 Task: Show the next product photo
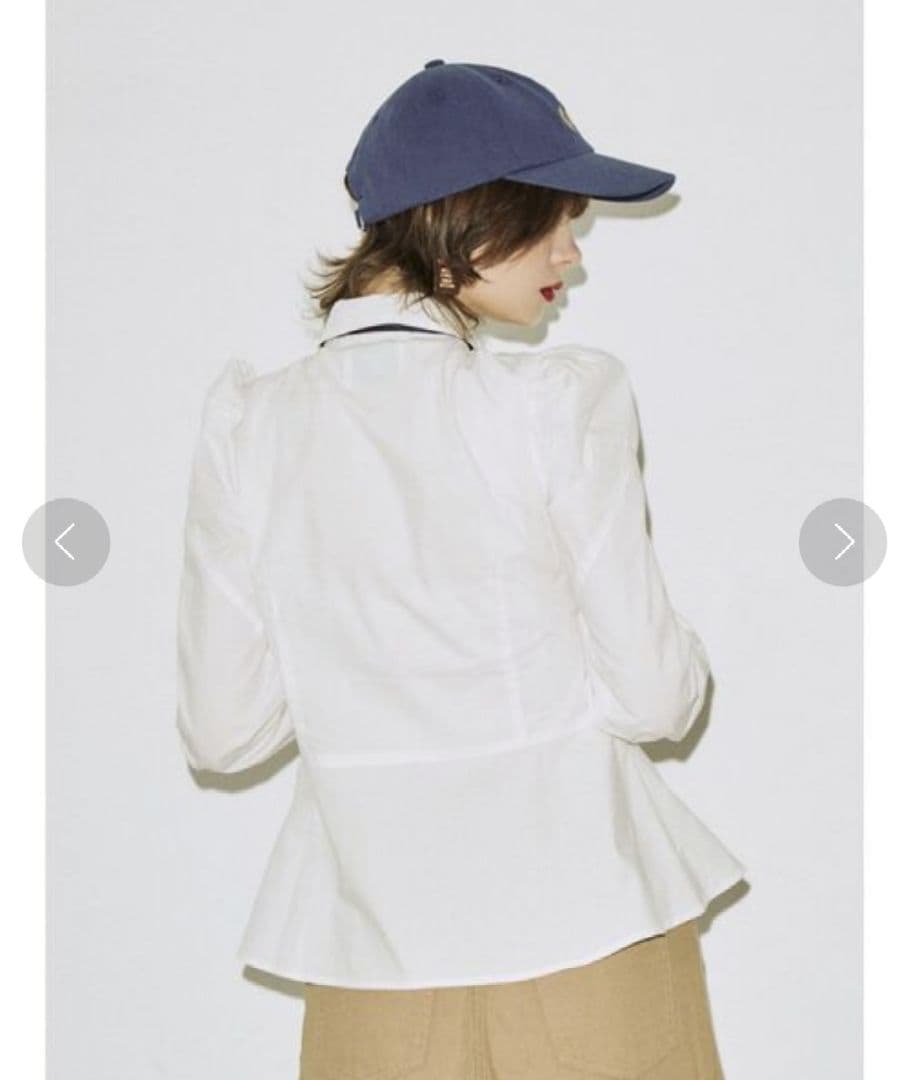click(843, 542)
